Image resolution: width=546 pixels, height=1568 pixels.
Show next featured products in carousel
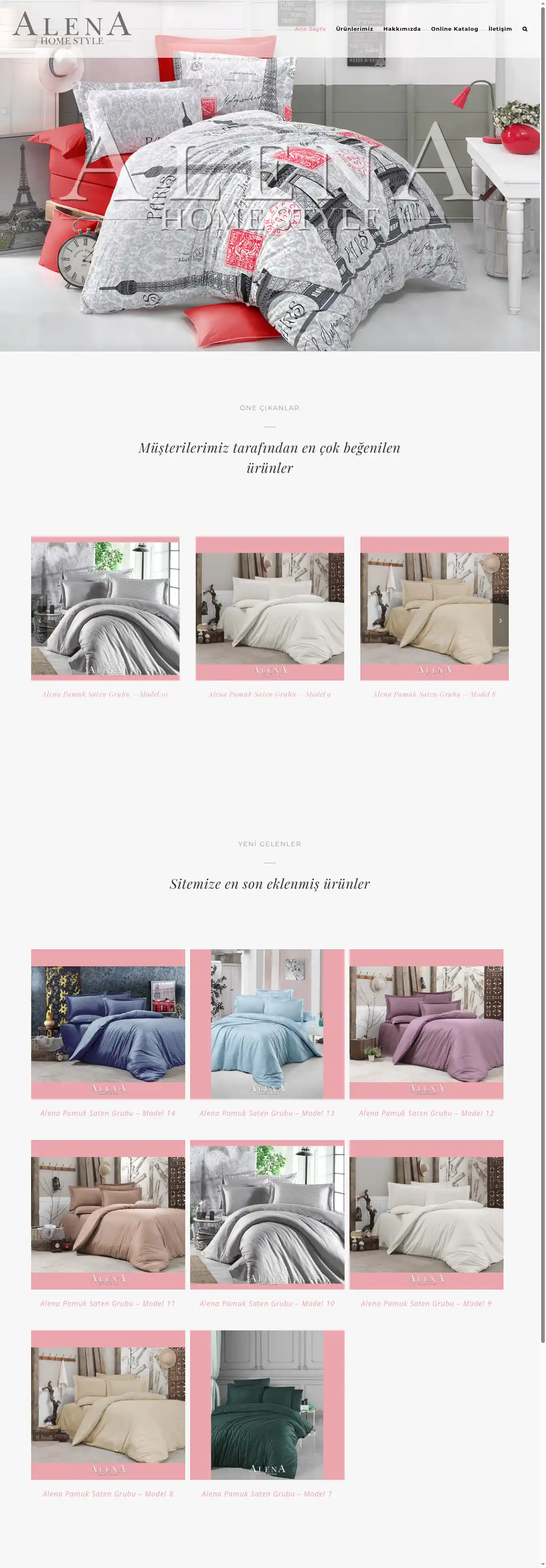pyautogui.click(x=500, y=621)
